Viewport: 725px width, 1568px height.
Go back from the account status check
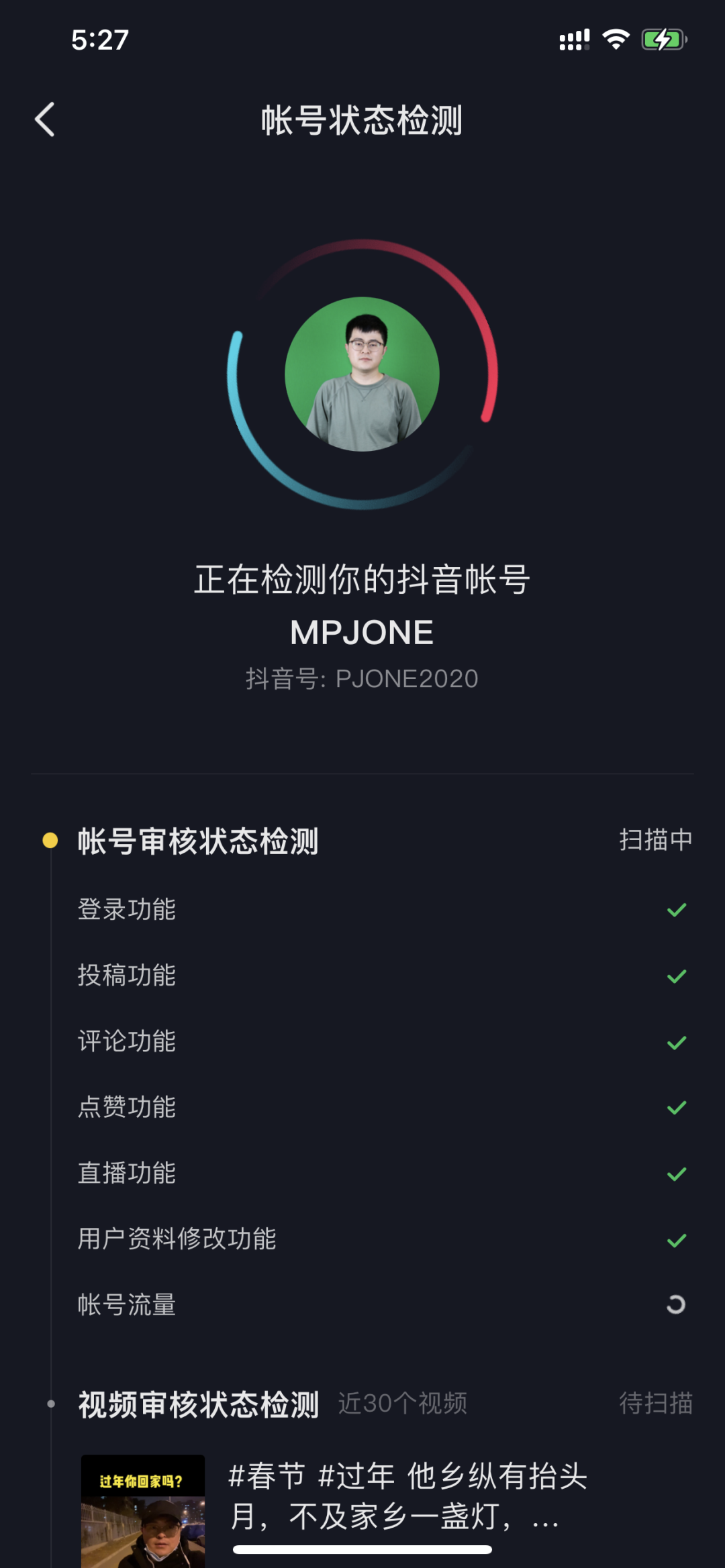[x=45, y=120]
